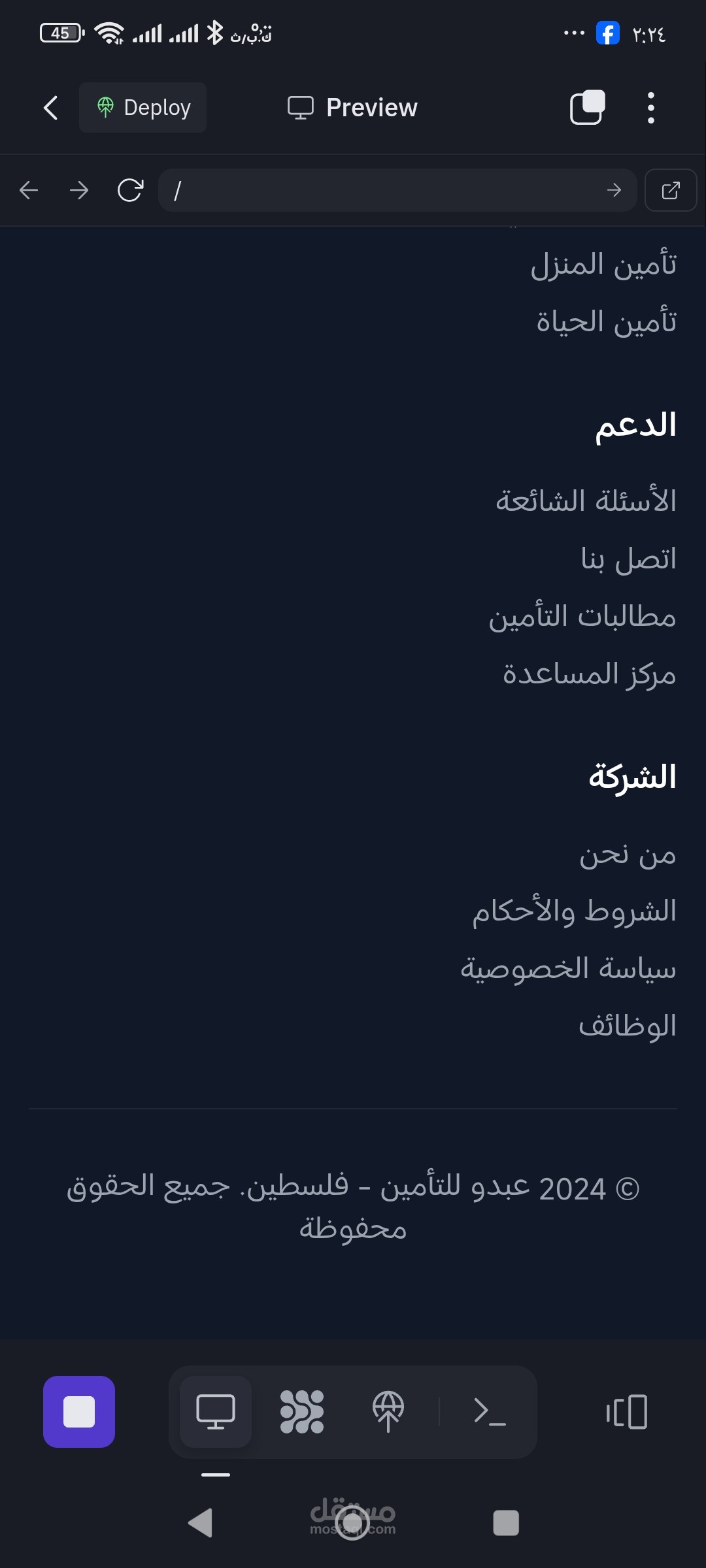Tap the Deploy button
706x1568 pixels.
(x=143, y=108)
